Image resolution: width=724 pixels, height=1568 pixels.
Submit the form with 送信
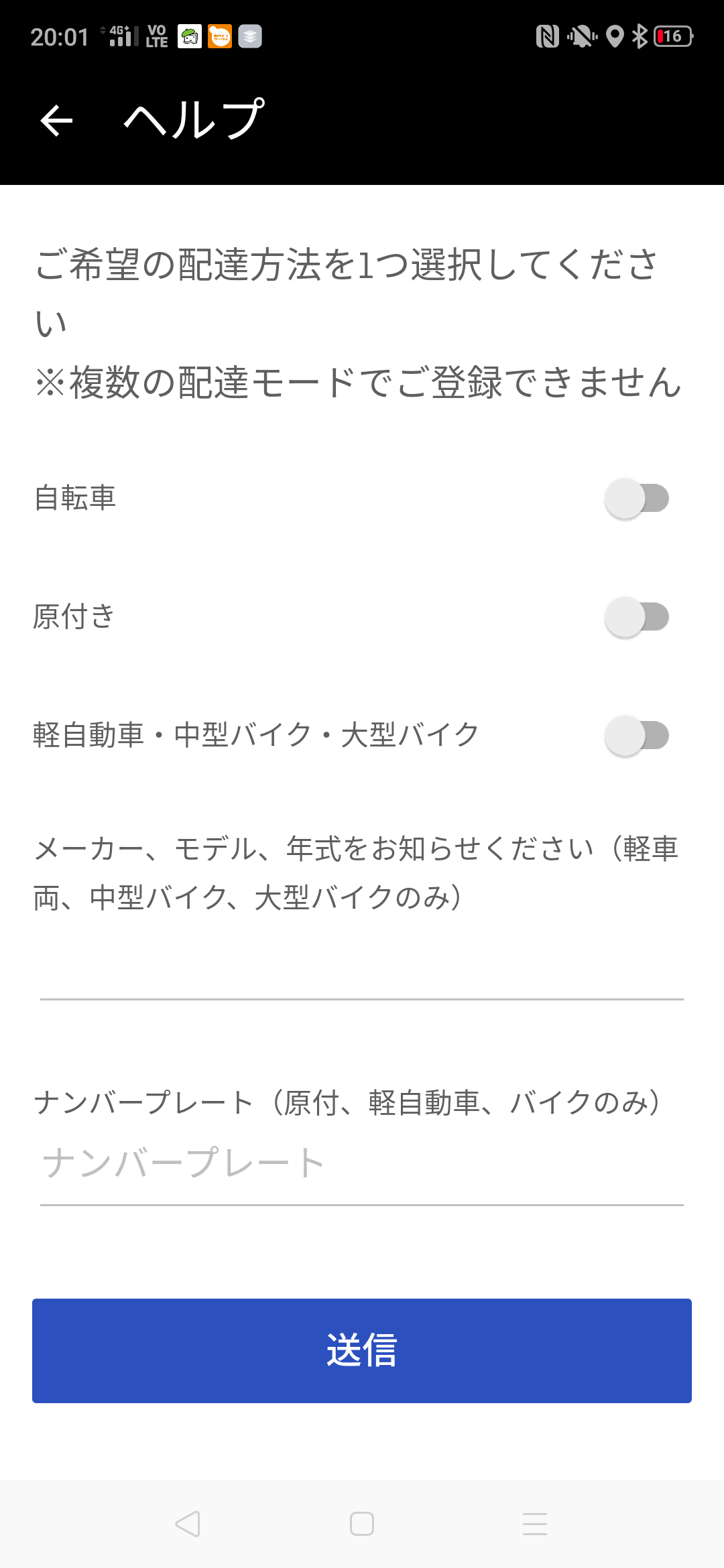point(362,1351)
